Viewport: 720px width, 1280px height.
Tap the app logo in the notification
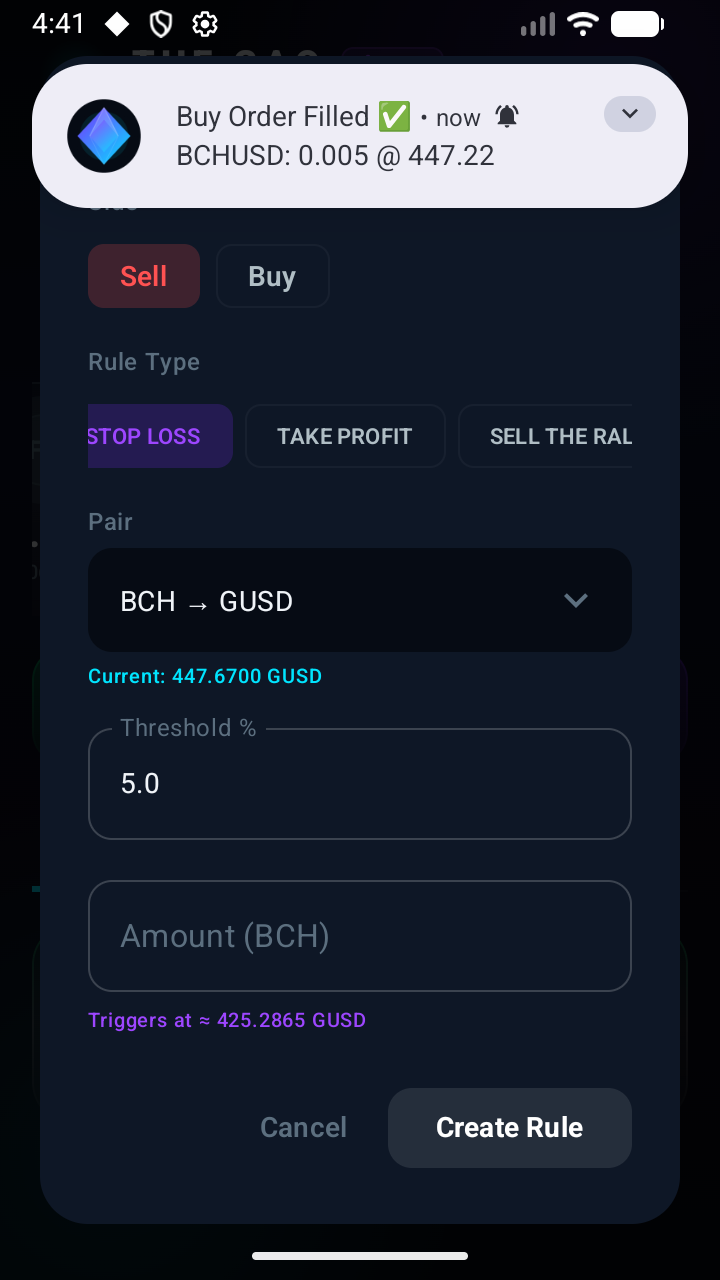[x=104, y=135]
